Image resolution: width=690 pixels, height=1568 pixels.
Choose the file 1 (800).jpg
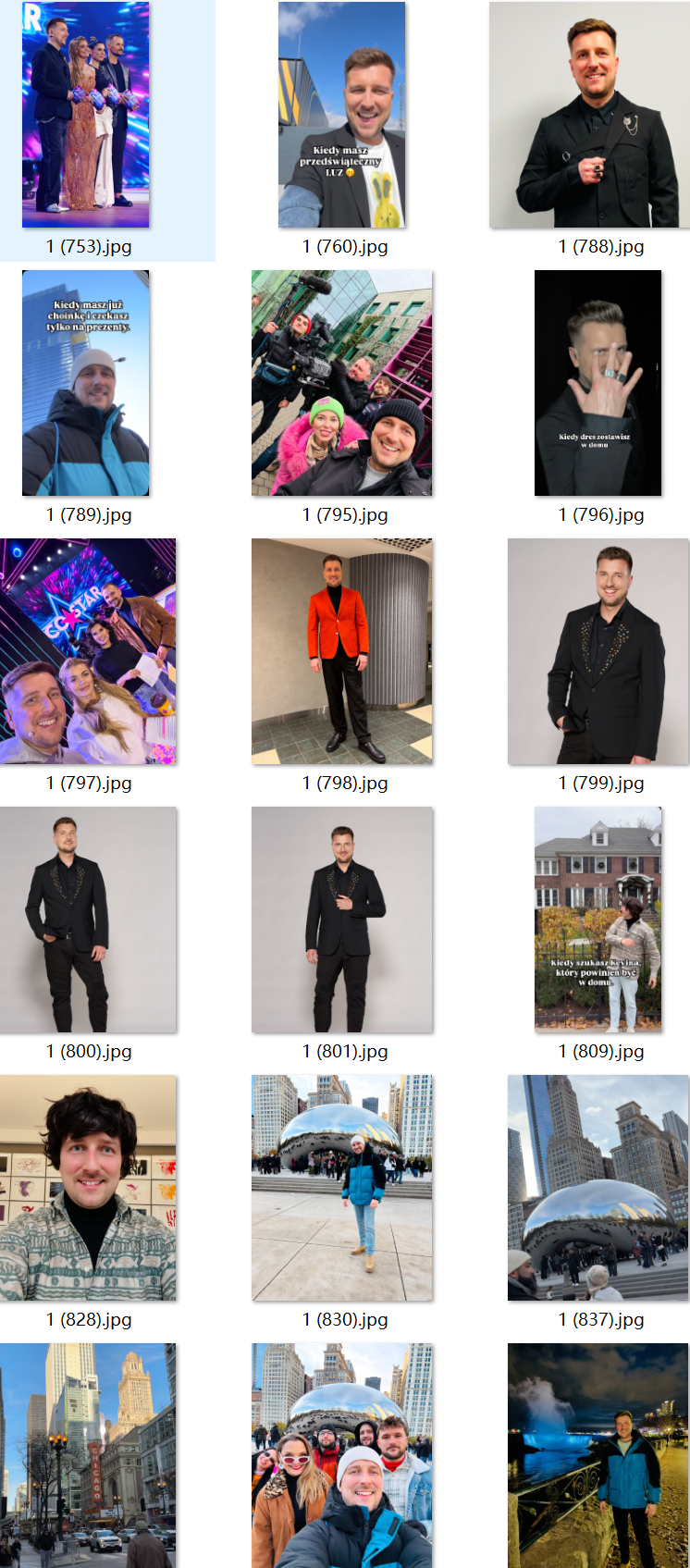[88, 920]
